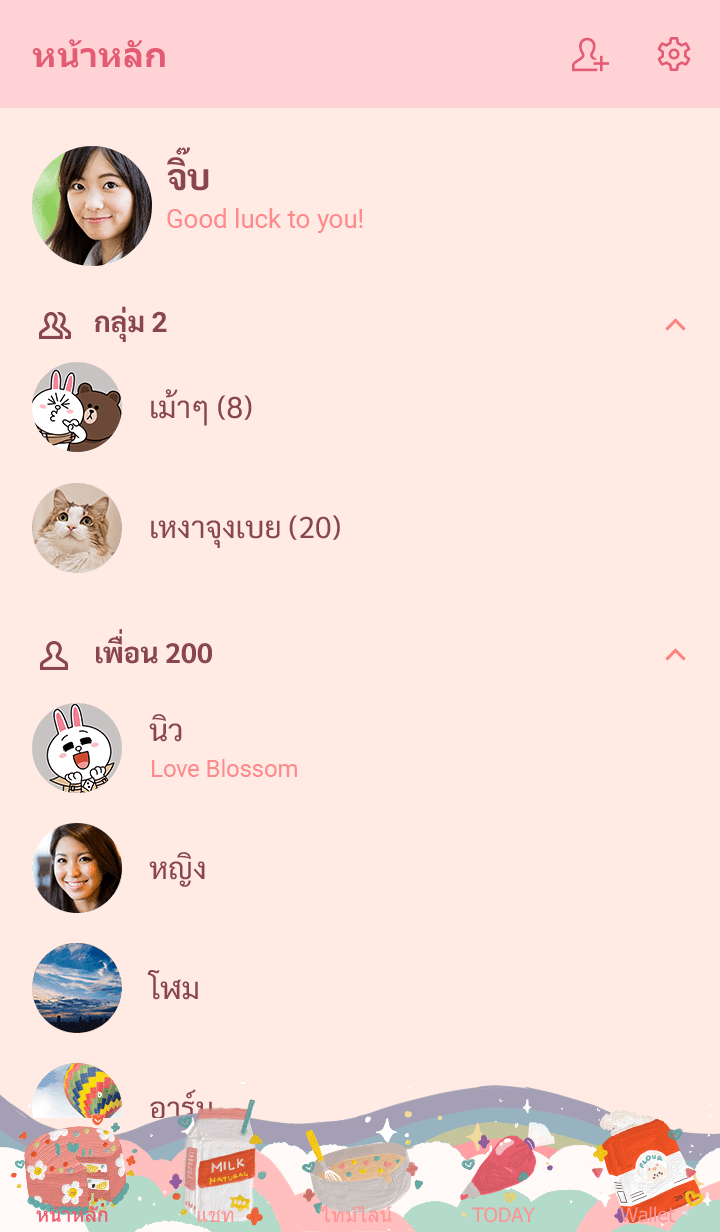Collapse the กลุ่ม 2 groups section

coord(676,324)
